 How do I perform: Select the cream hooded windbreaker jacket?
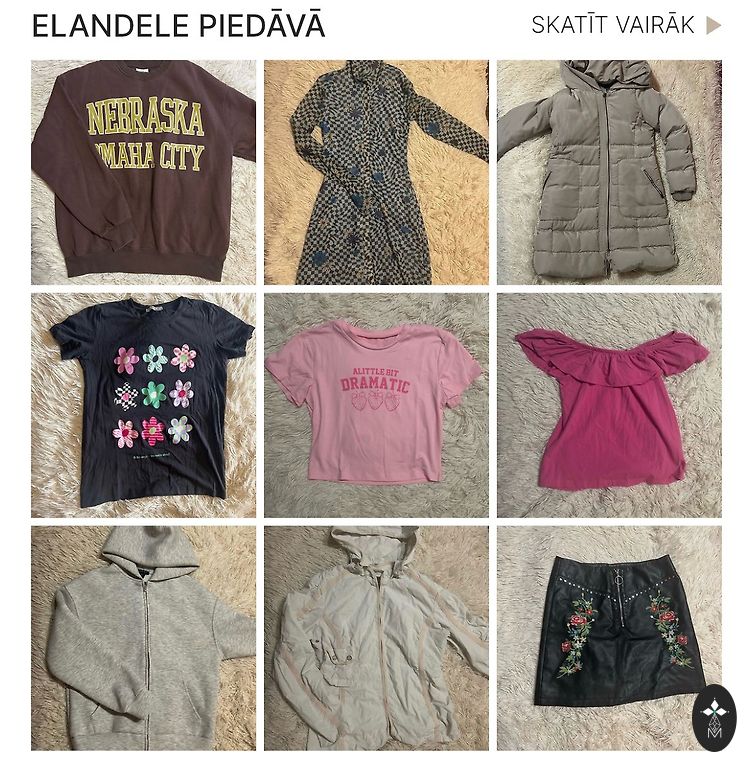tap(376, 638)
